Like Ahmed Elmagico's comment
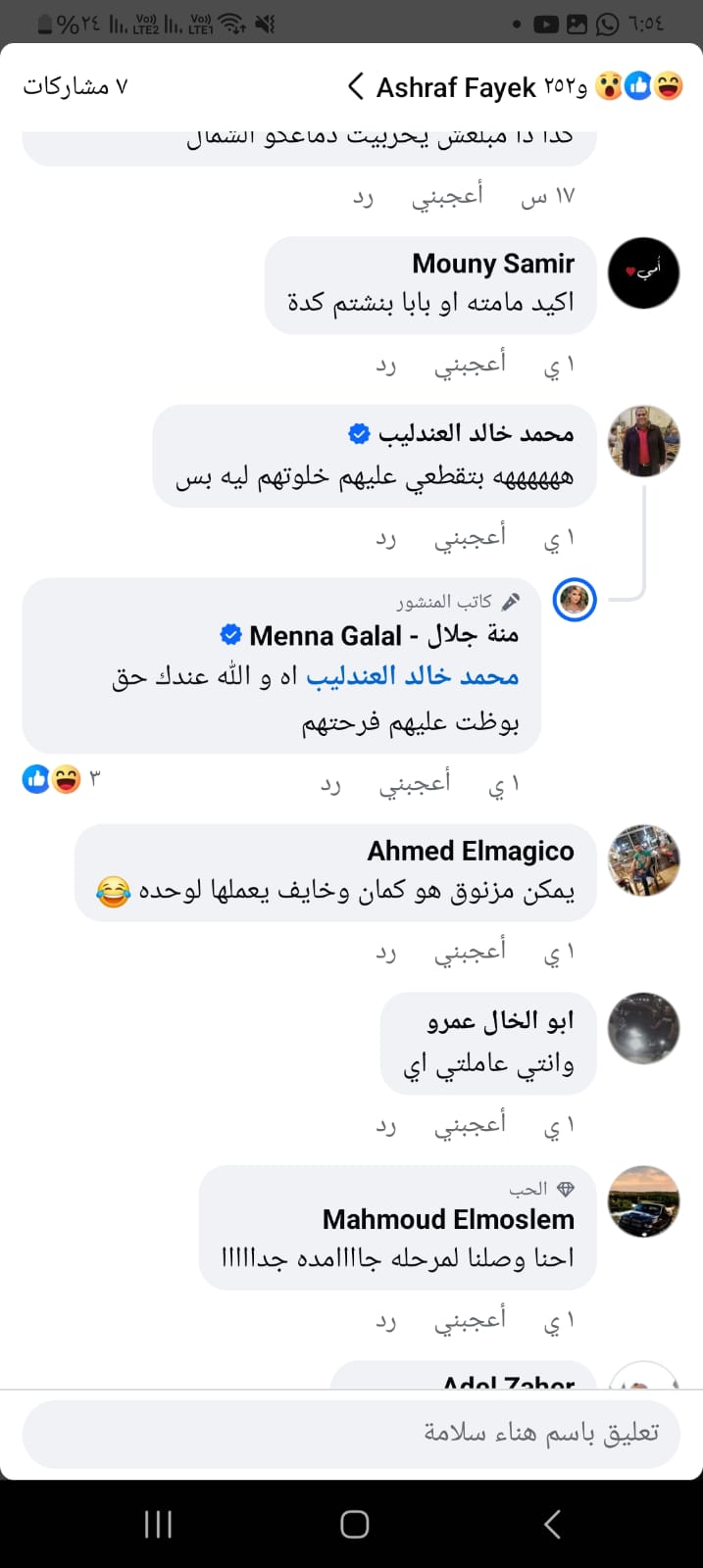This screenshot has width=703, height=1568. (x=470, y=951)
